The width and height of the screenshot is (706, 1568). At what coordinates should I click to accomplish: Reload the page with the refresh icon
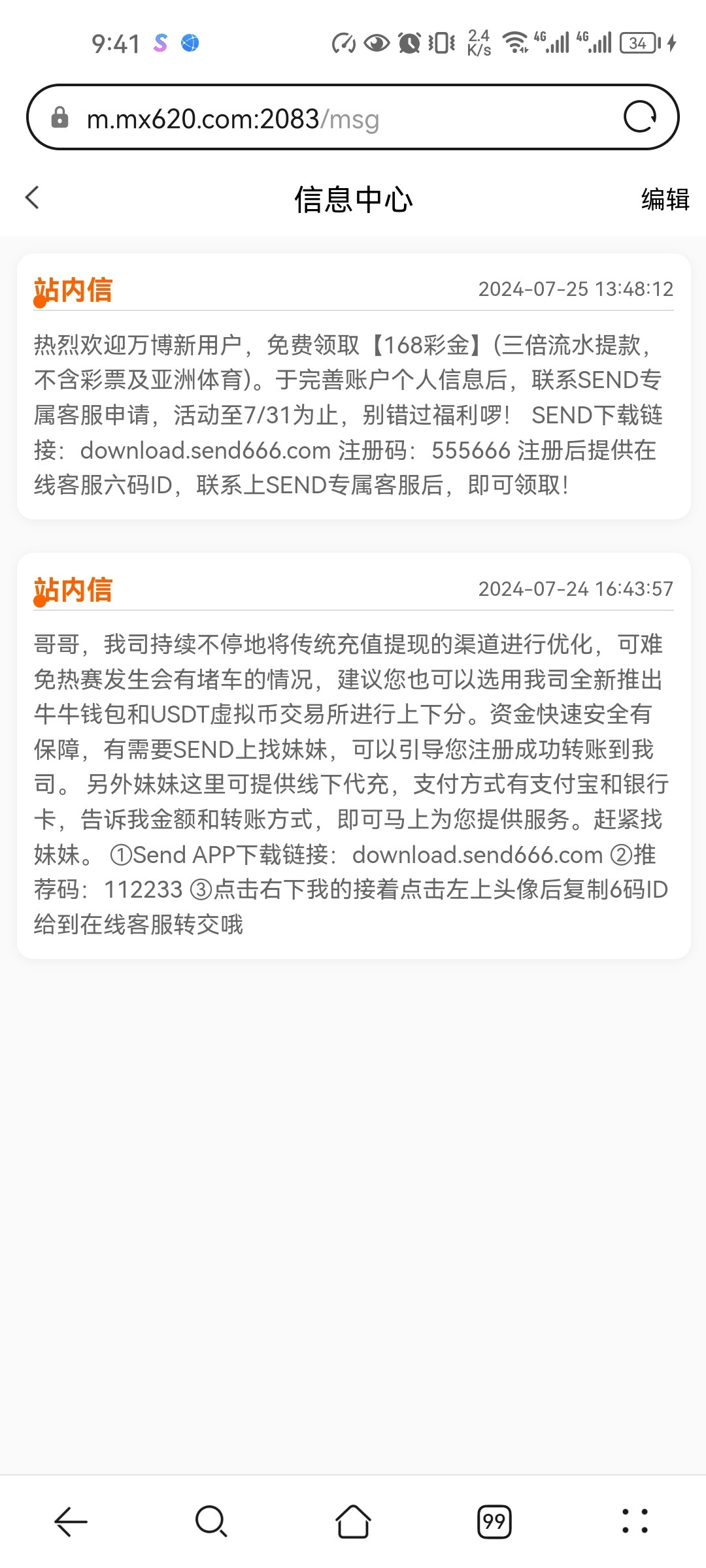click(639, 118)
